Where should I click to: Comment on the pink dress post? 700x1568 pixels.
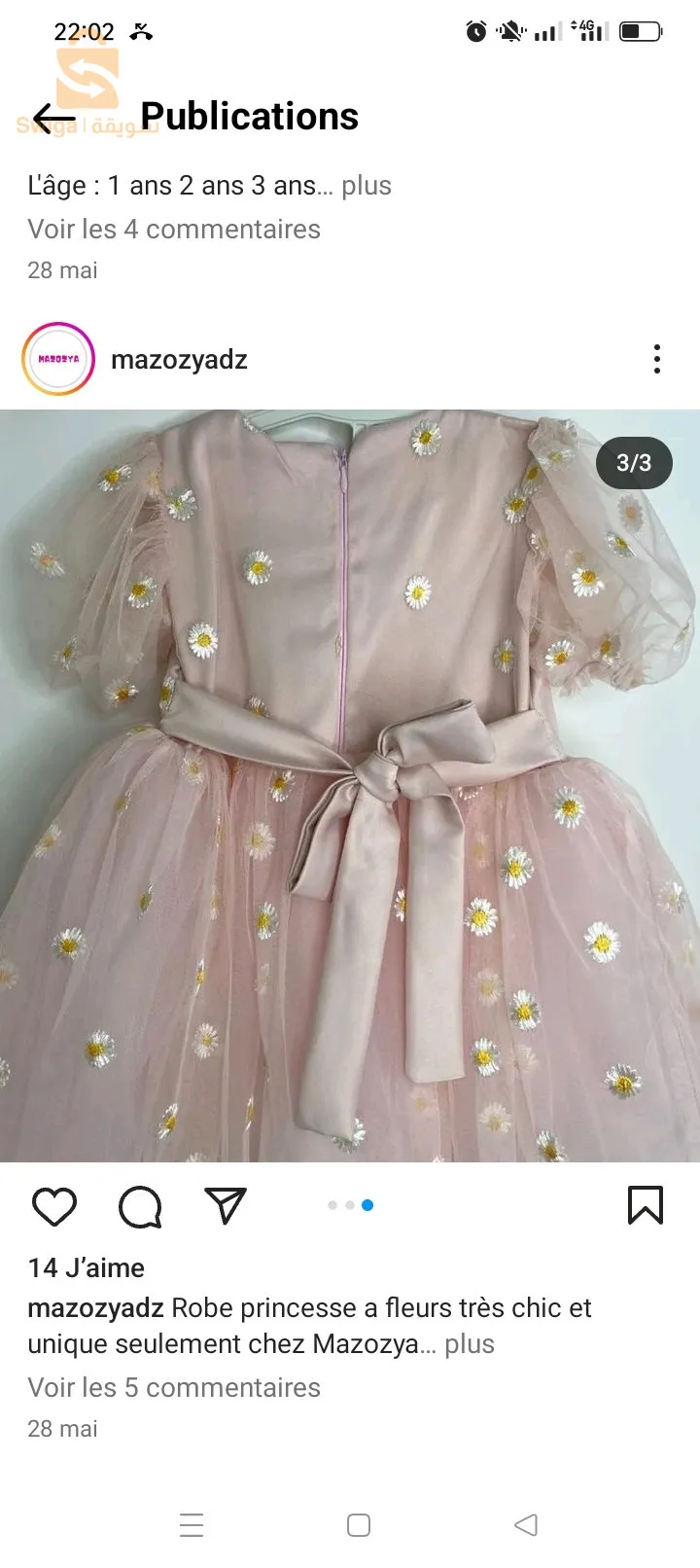click(140, 1206)
